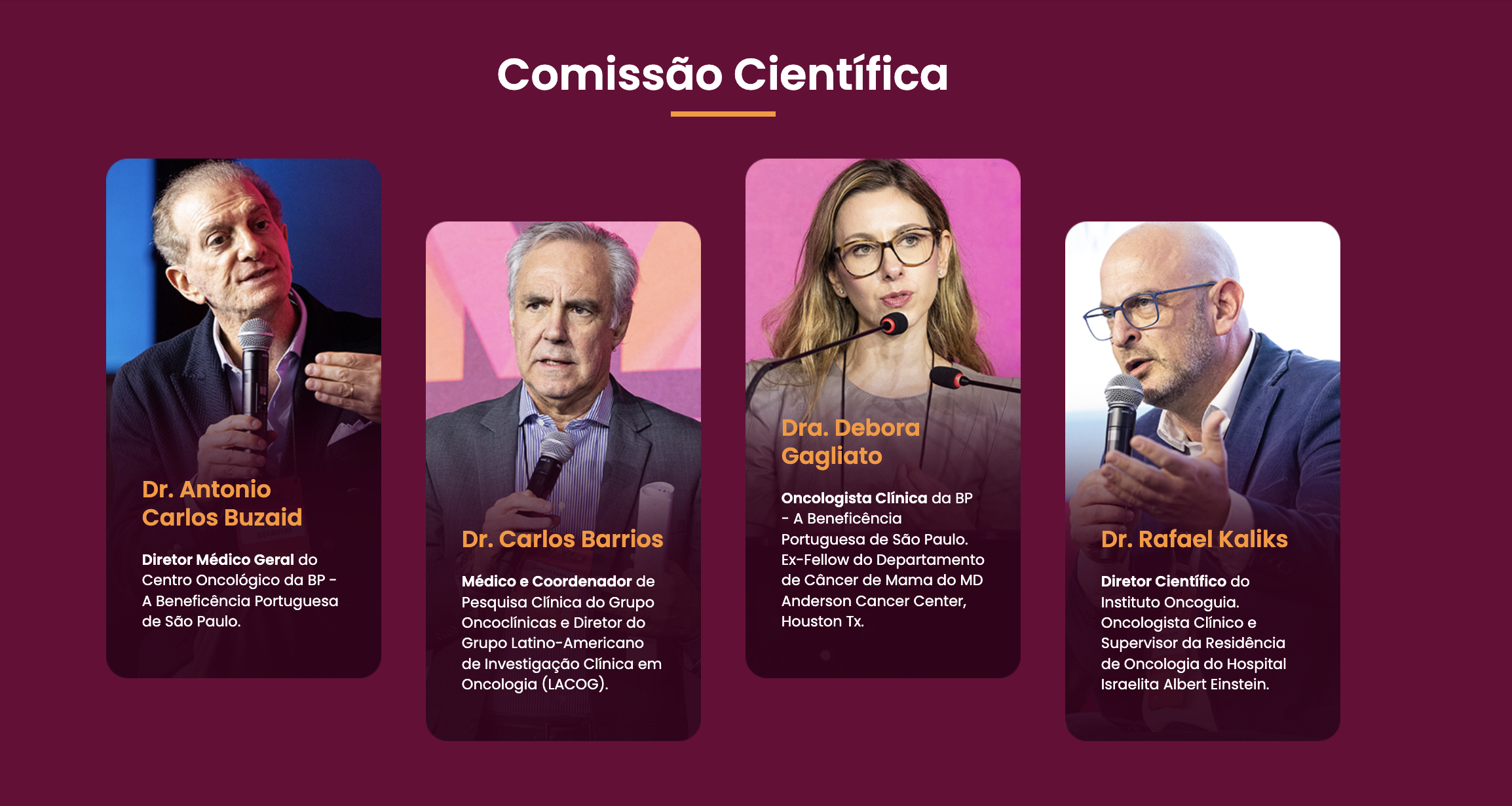Select the Dr. Carlos Barrios card
This screenshot has height=806, width=1512.
coord(563,480)
